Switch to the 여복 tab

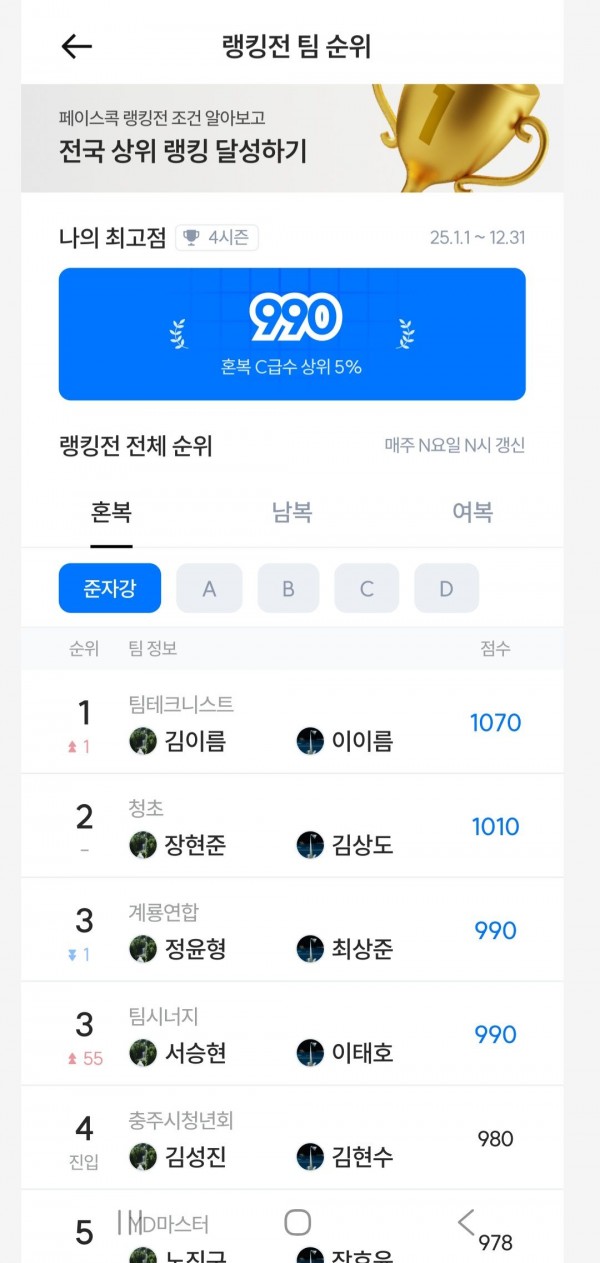[x=472, y=513]
